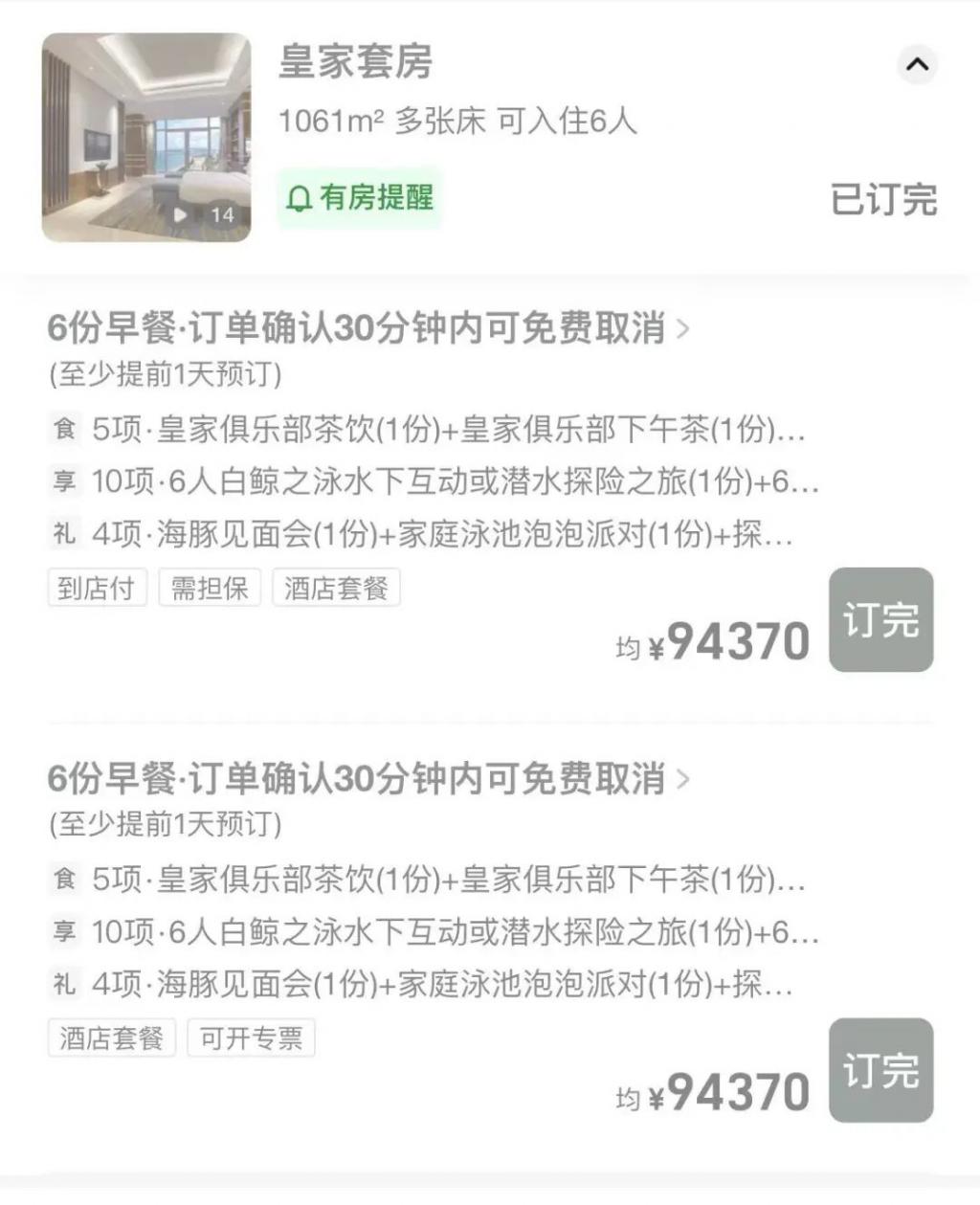Enable the 有房提醒 availability alert
This screenshot has height=1205, width=980.
(x=360, y=198)
